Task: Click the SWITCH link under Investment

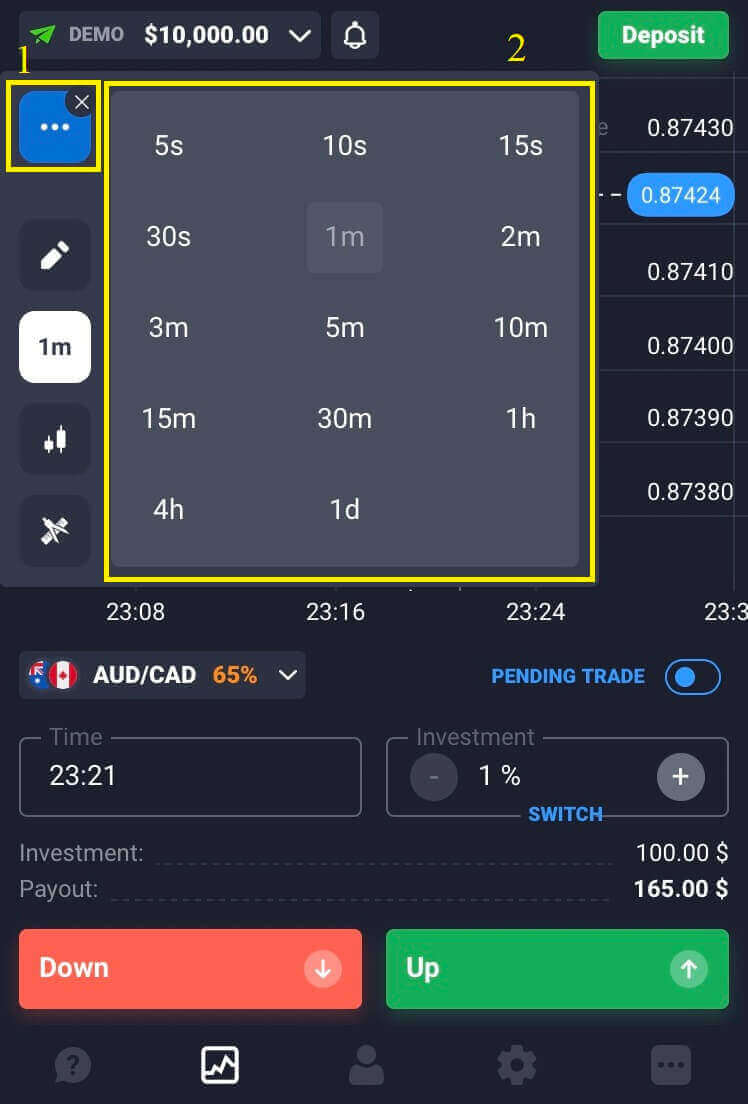Action: click(x=565, y=814)
